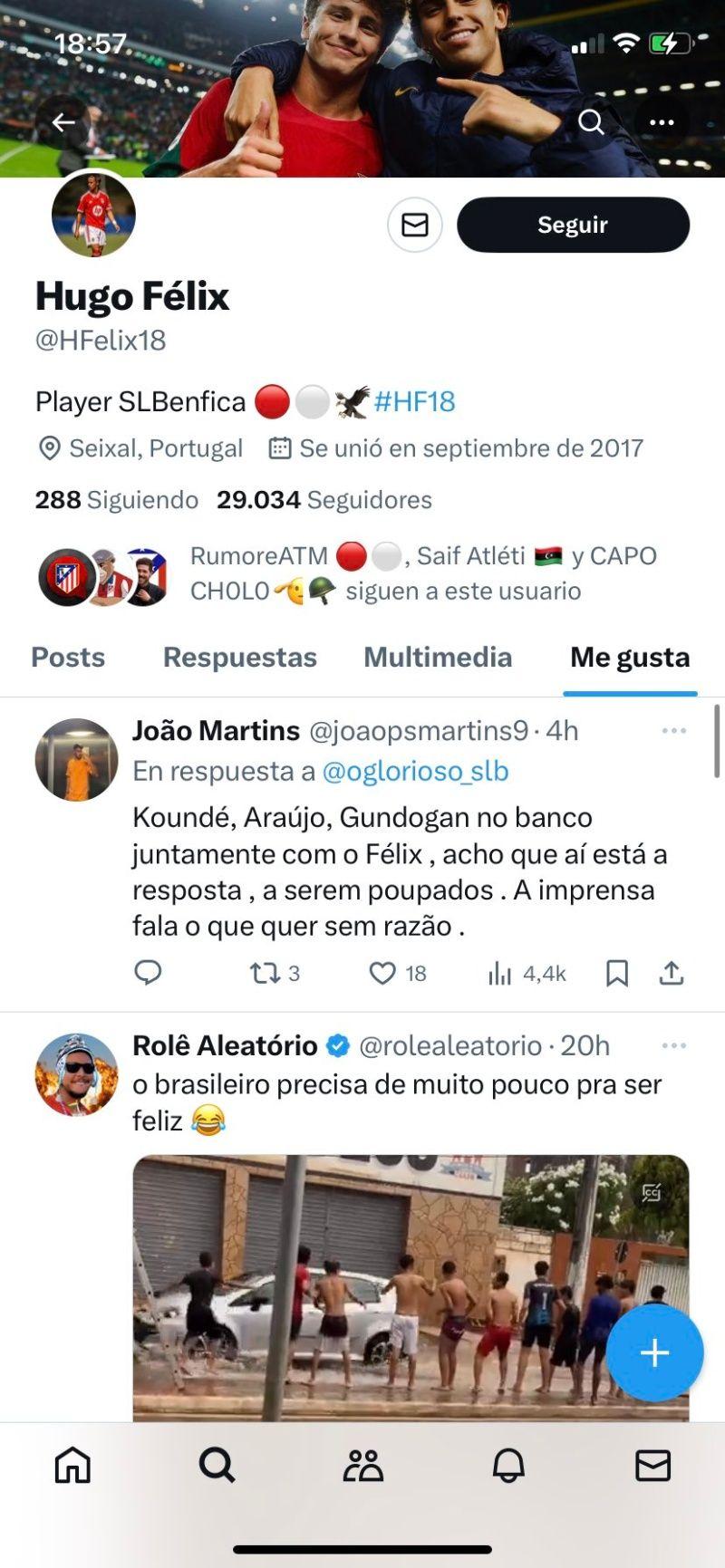The image size is (725, 1568).
Task: View the 29.034 Seguidores list
Action: coord(324,500)
